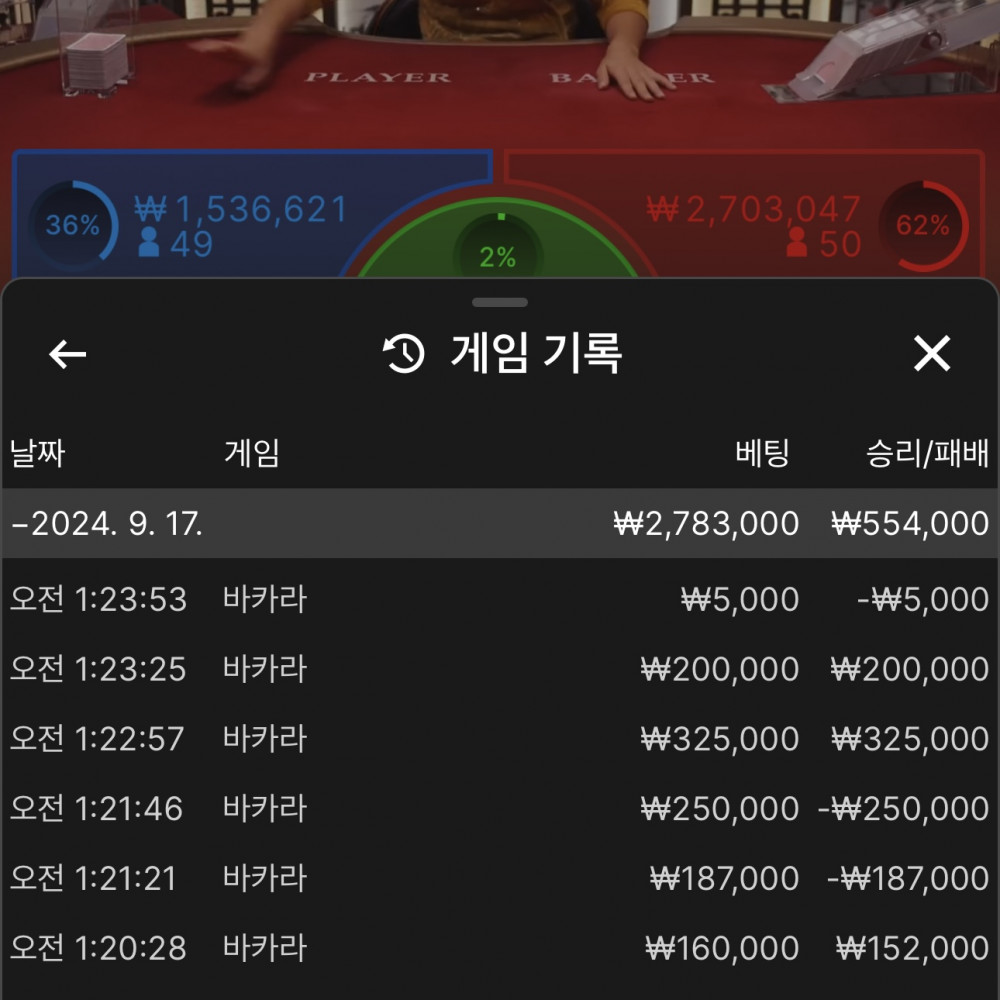Open the 오전 1:23:25 바카라 record
The width and height of the screenshot is (1000, 1000).
[x=500, y=669]
